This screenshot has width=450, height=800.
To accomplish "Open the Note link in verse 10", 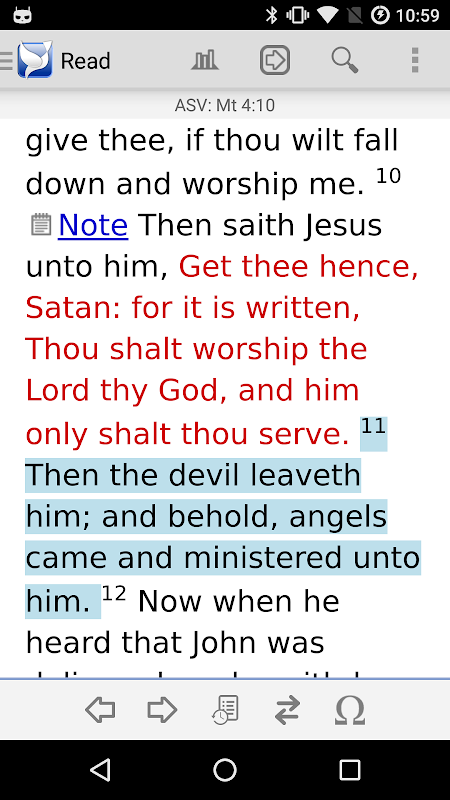I will click(x=93, y=225).
